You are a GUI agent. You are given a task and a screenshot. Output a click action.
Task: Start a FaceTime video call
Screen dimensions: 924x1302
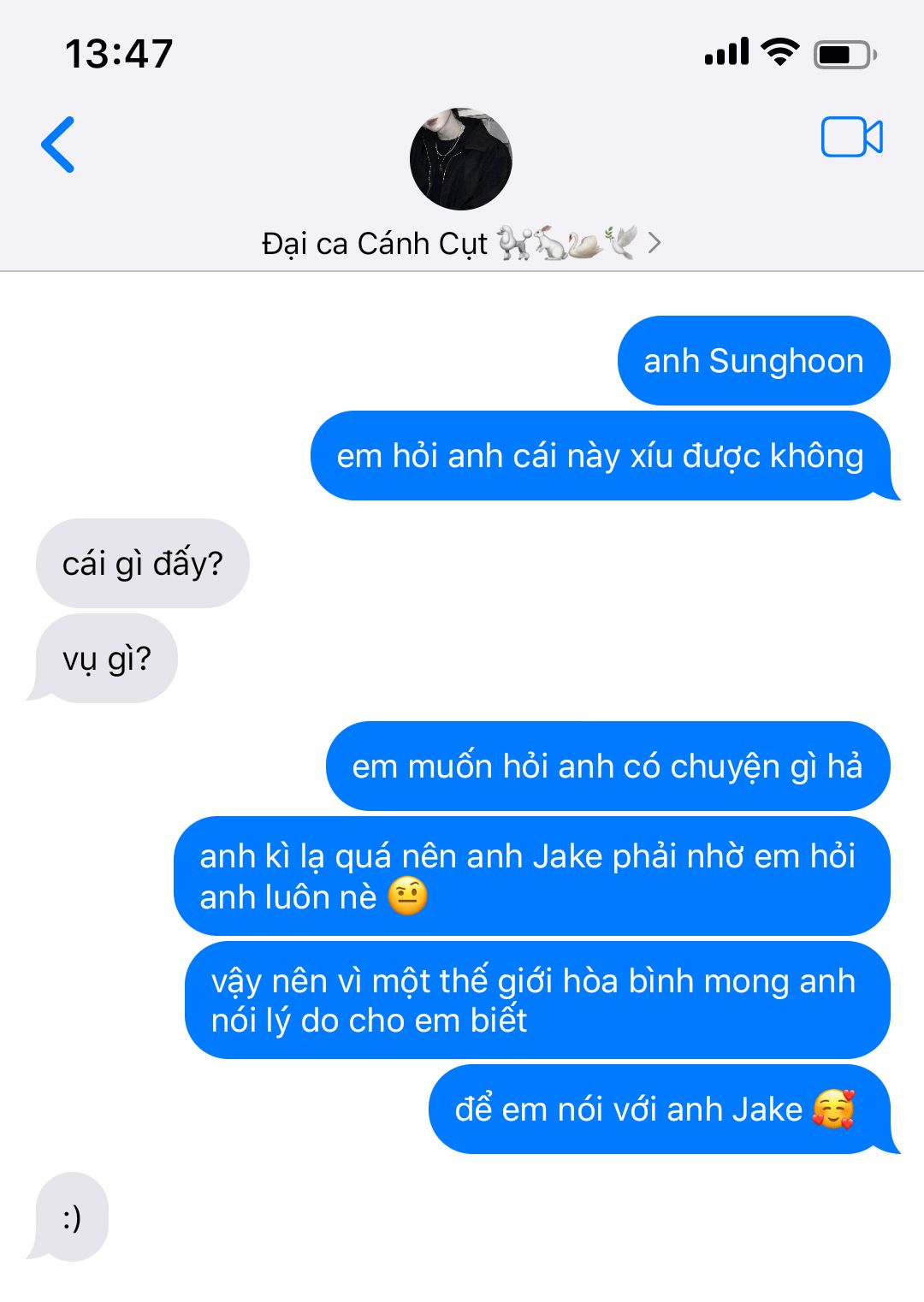(851, 137)
